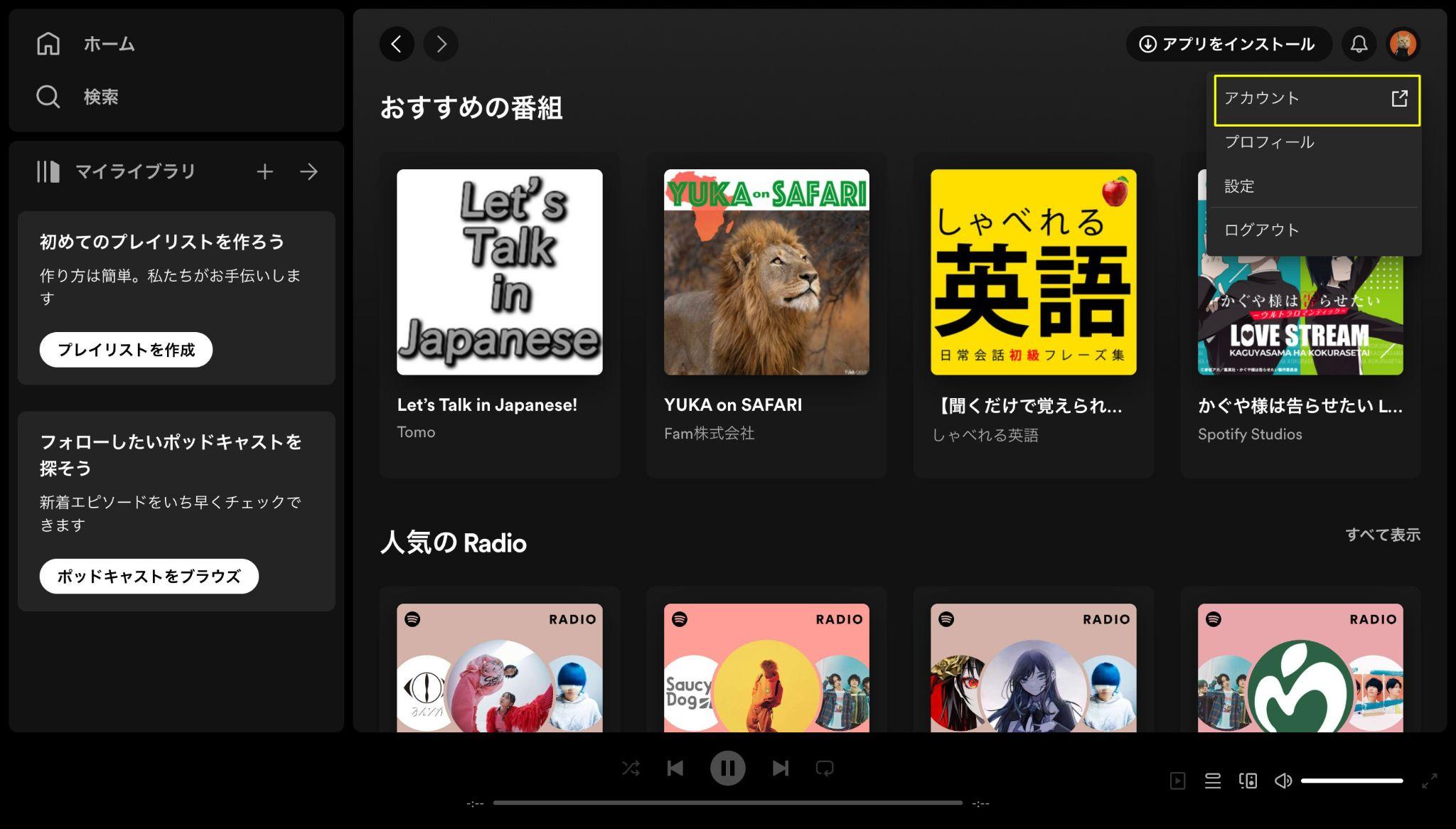Expand マイライブラリ with the arrow icon

click(309, 171)
